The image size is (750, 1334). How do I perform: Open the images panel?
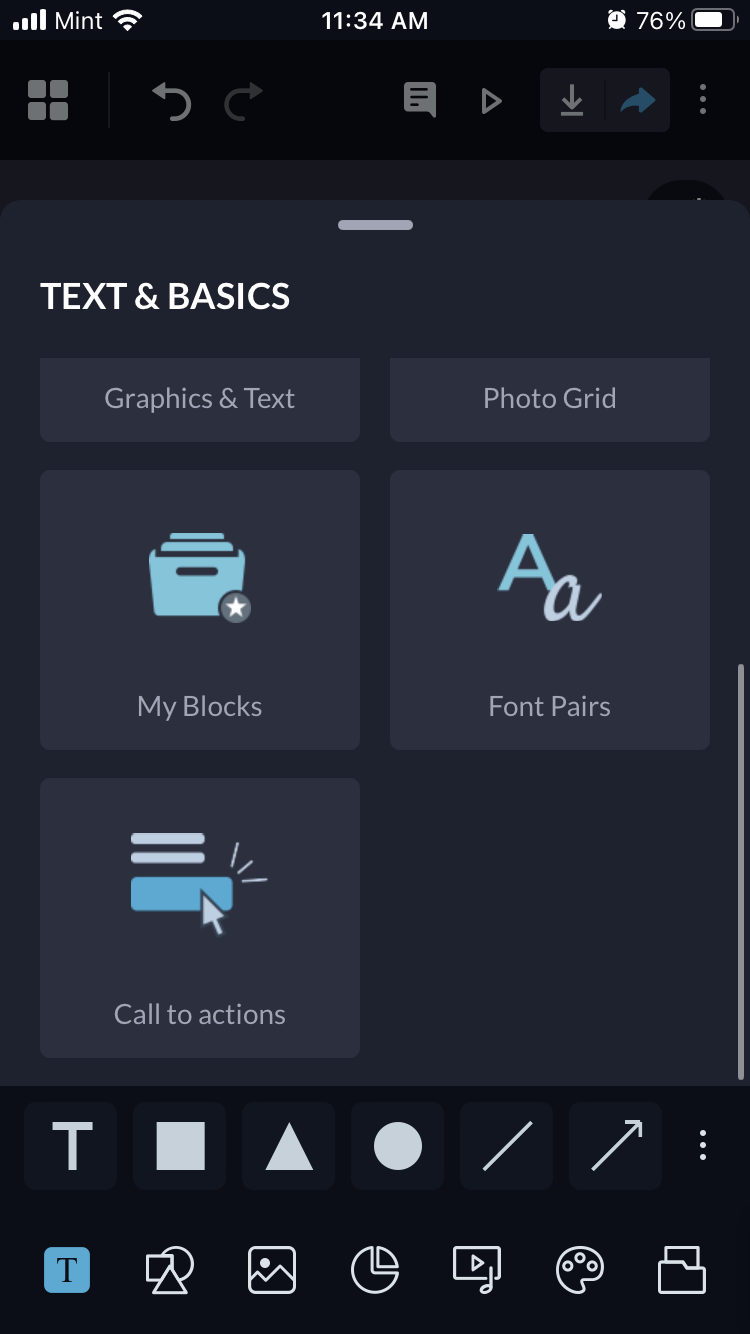click(x=272, y=1270)
